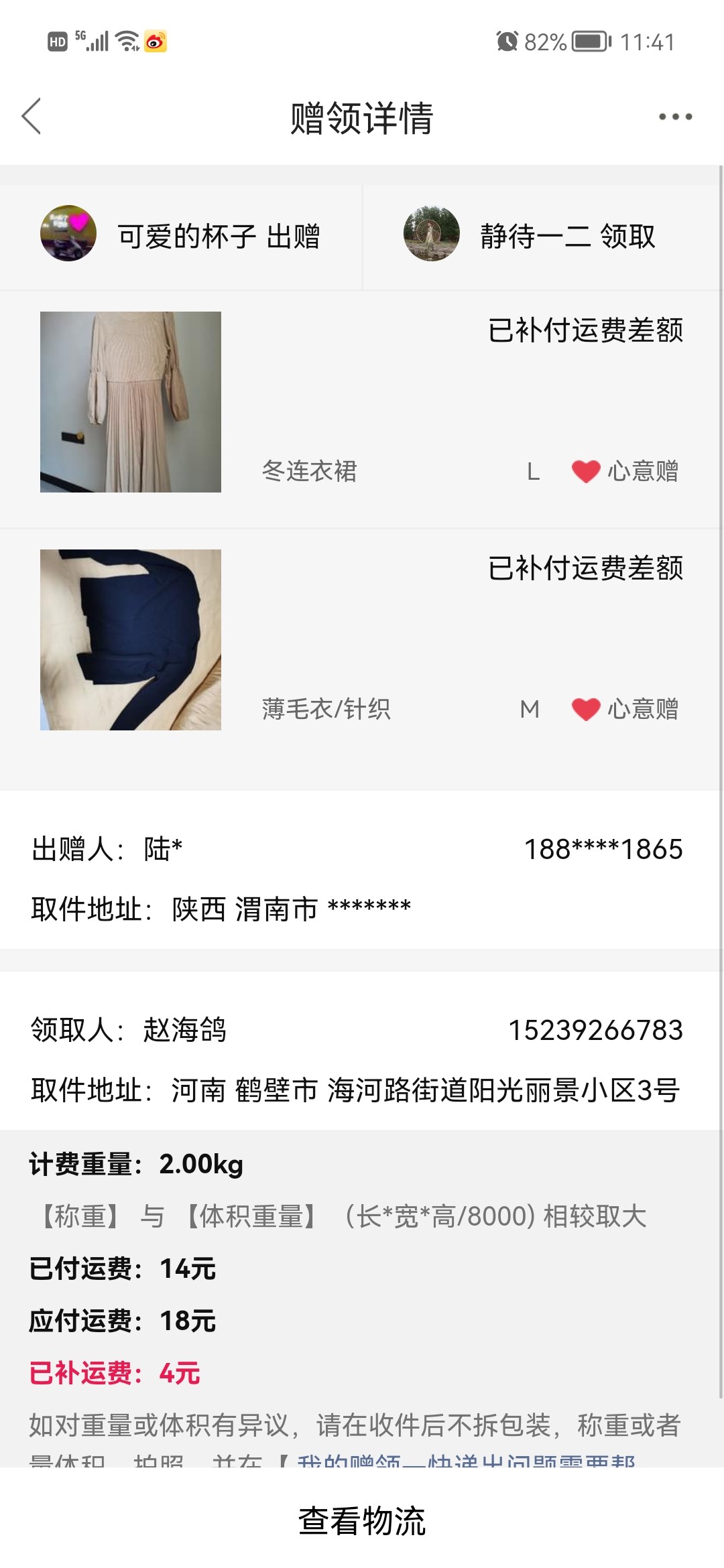Open the three-dot overflow menu
The height and width of the screenshot is (1568, 724).
point(675,117)
